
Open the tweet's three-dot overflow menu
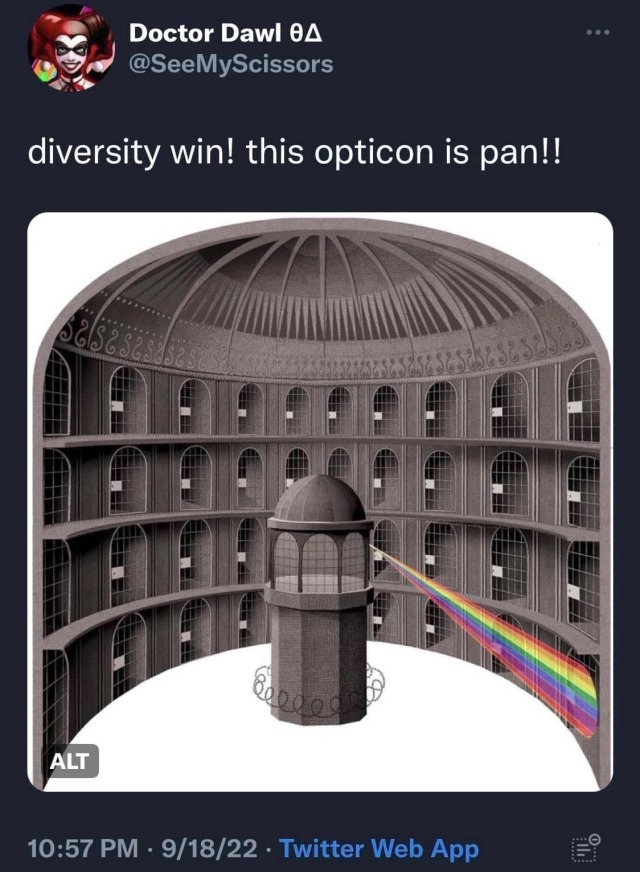click(x=596, y=32)
